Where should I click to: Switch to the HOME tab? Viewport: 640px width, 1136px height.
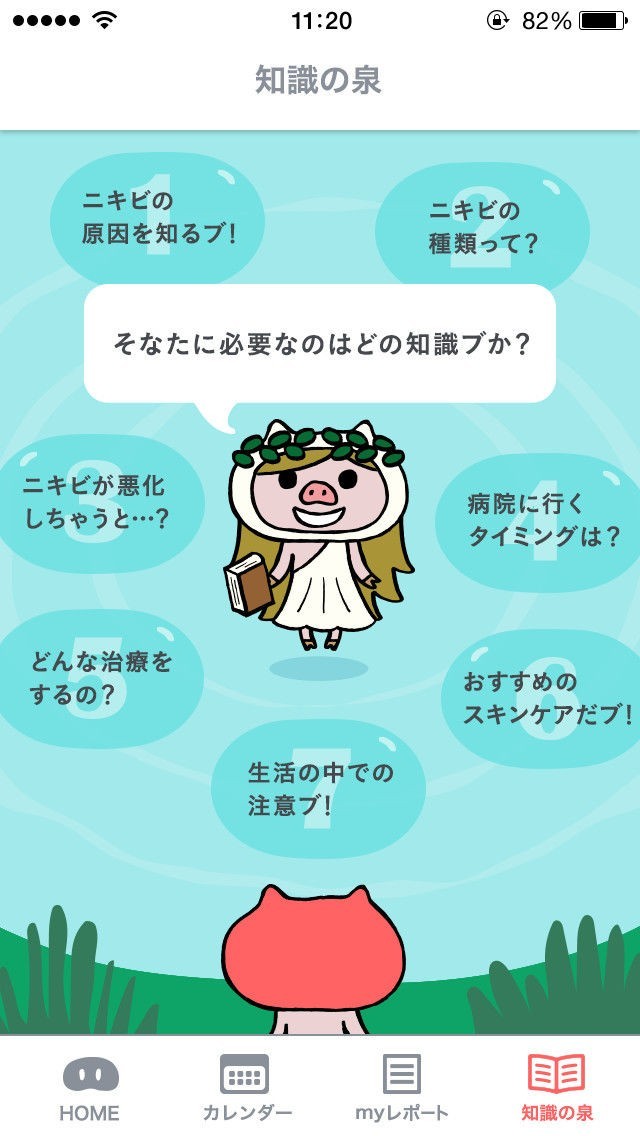click(89, 1087)
